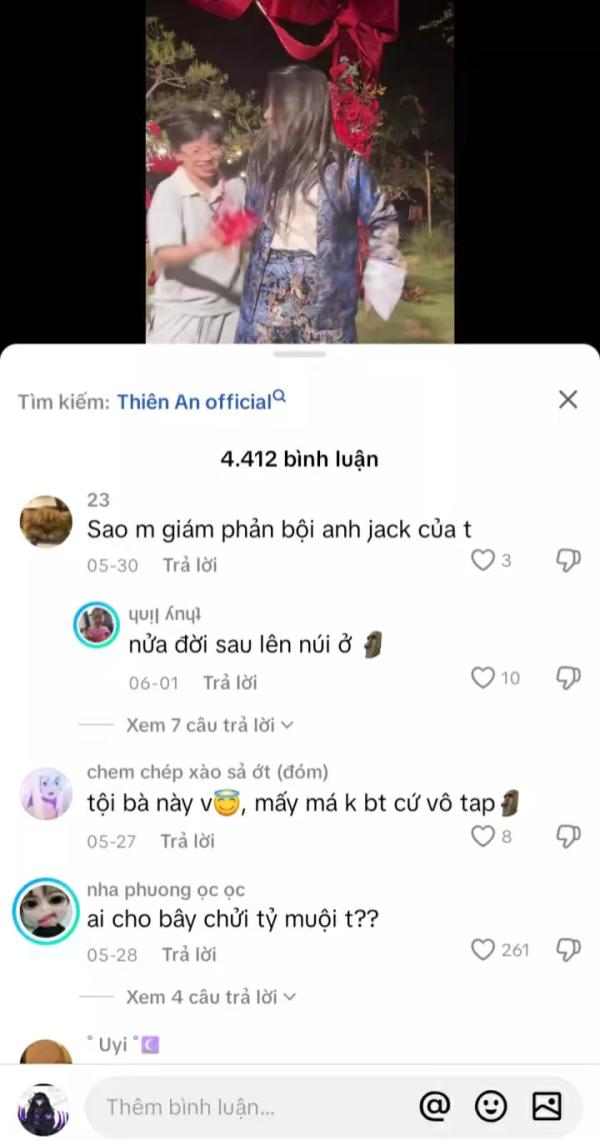Like chem chép xào sả ớt's comment
The width and height of the screenshot is (600, 1140).
click(x=484, y=836)
